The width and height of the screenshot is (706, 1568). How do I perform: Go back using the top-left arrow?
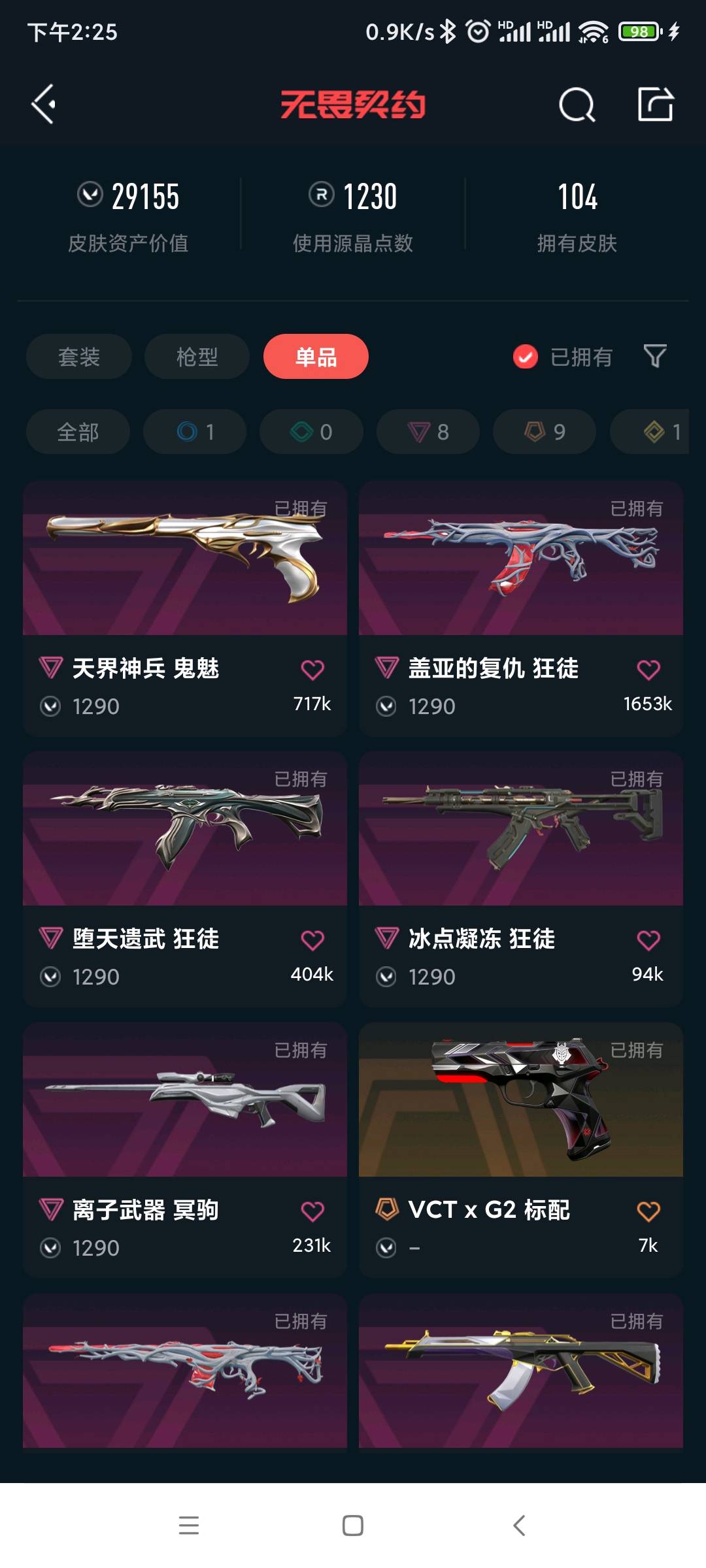[x=44, y=104]
